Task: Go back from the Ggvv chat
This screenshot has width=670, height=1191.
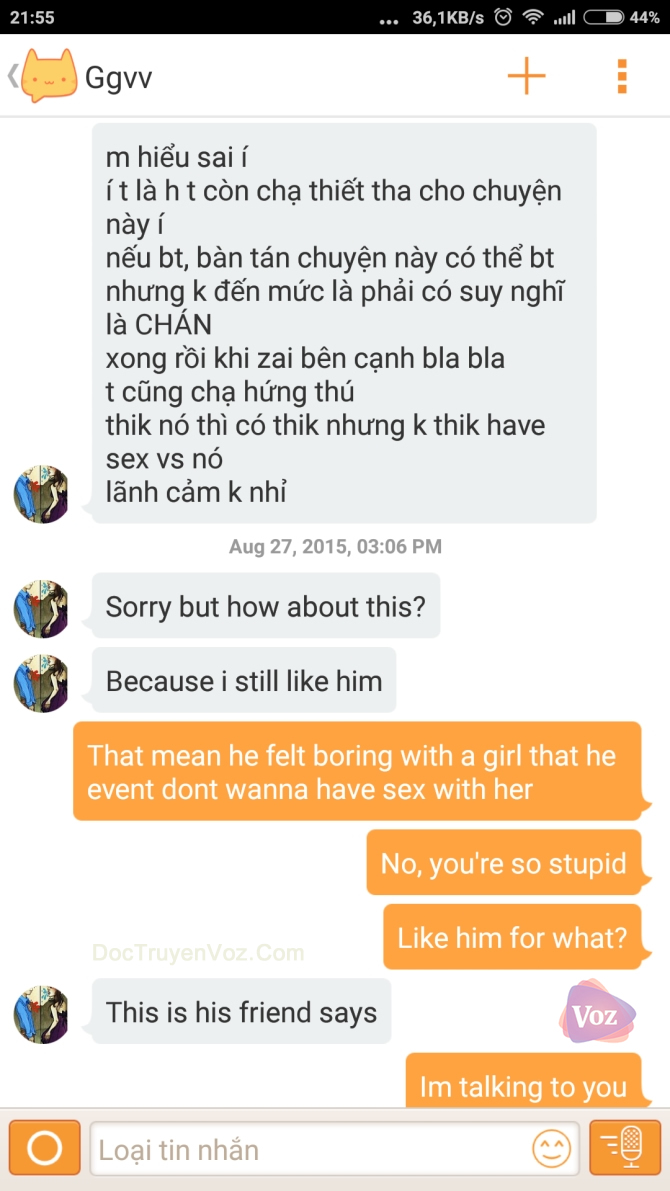Action: coord(14,76)
